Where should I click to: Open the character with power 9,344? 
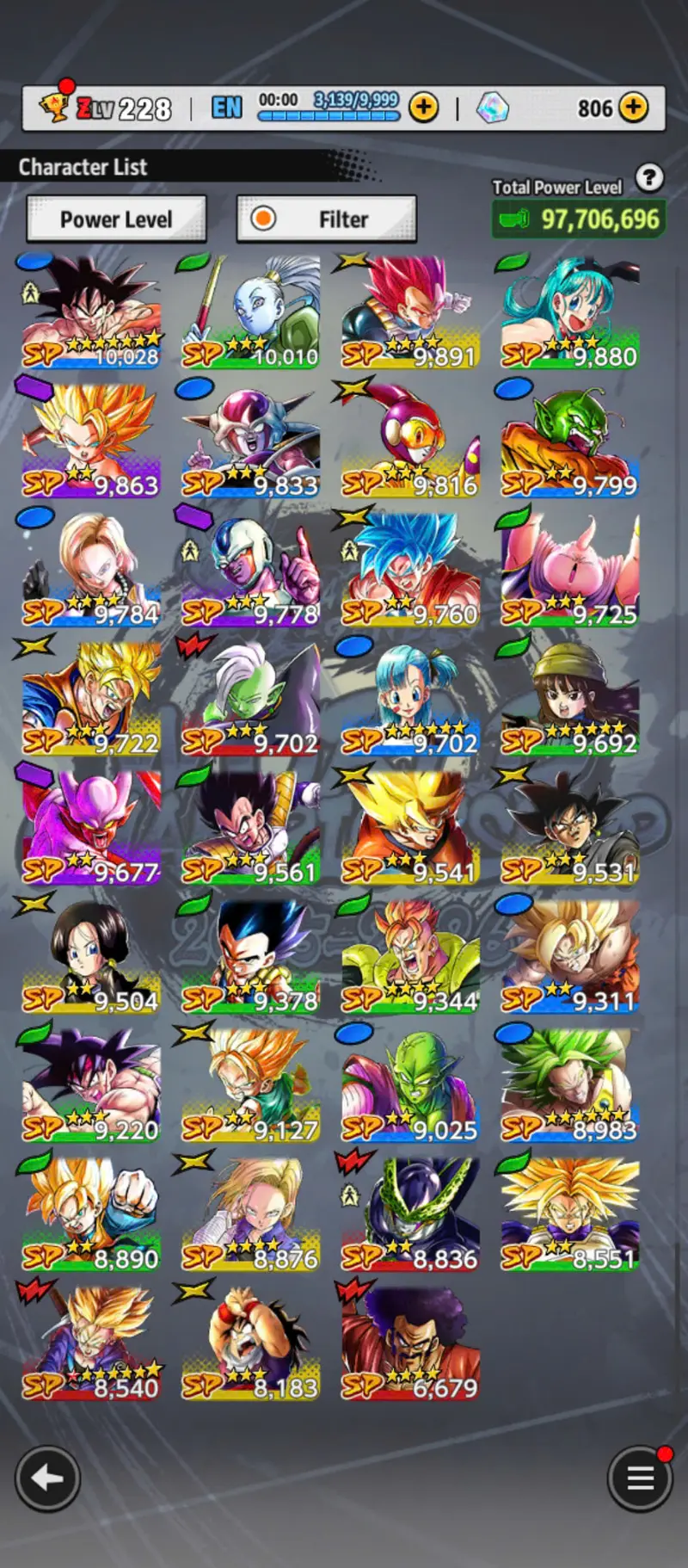(x=410, y=957)
